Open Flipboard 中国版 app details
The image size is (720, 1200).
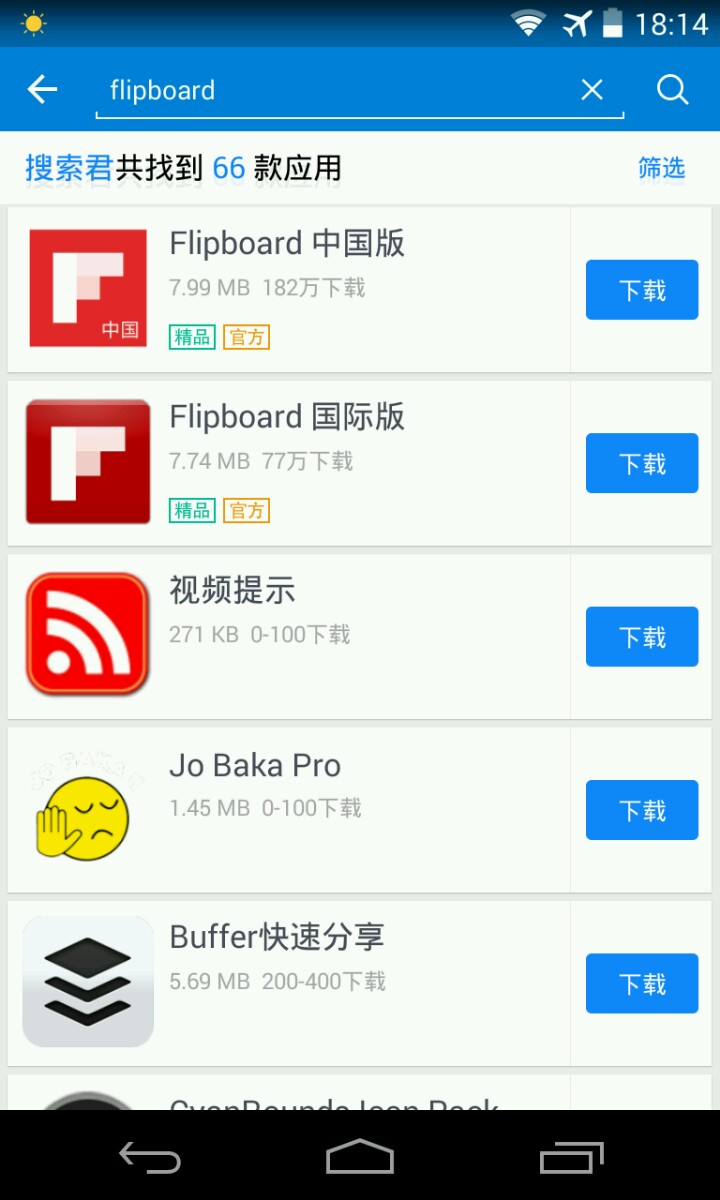click(288, 290)
